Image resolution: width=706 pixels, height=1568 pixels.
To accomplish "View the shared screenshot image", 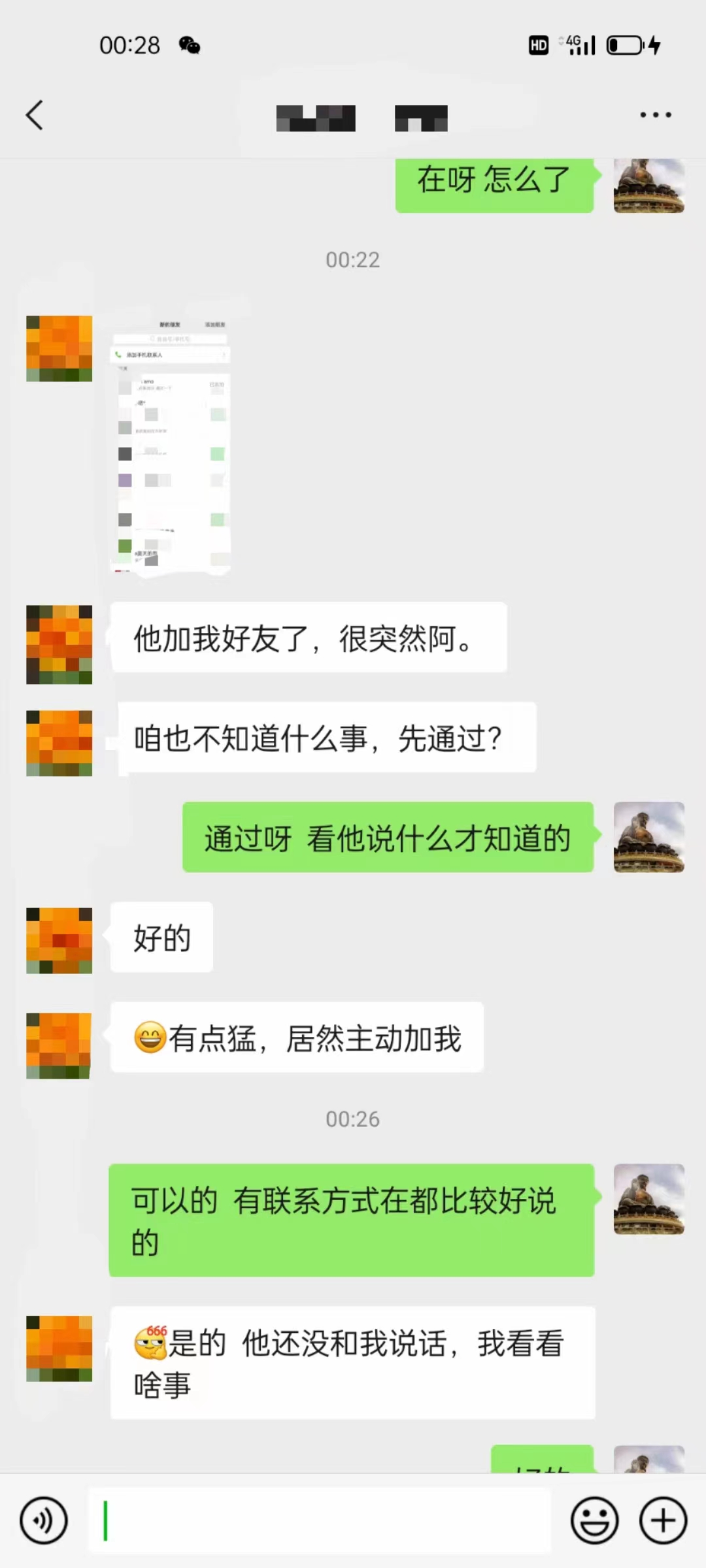I will click(x=171, y=444).
